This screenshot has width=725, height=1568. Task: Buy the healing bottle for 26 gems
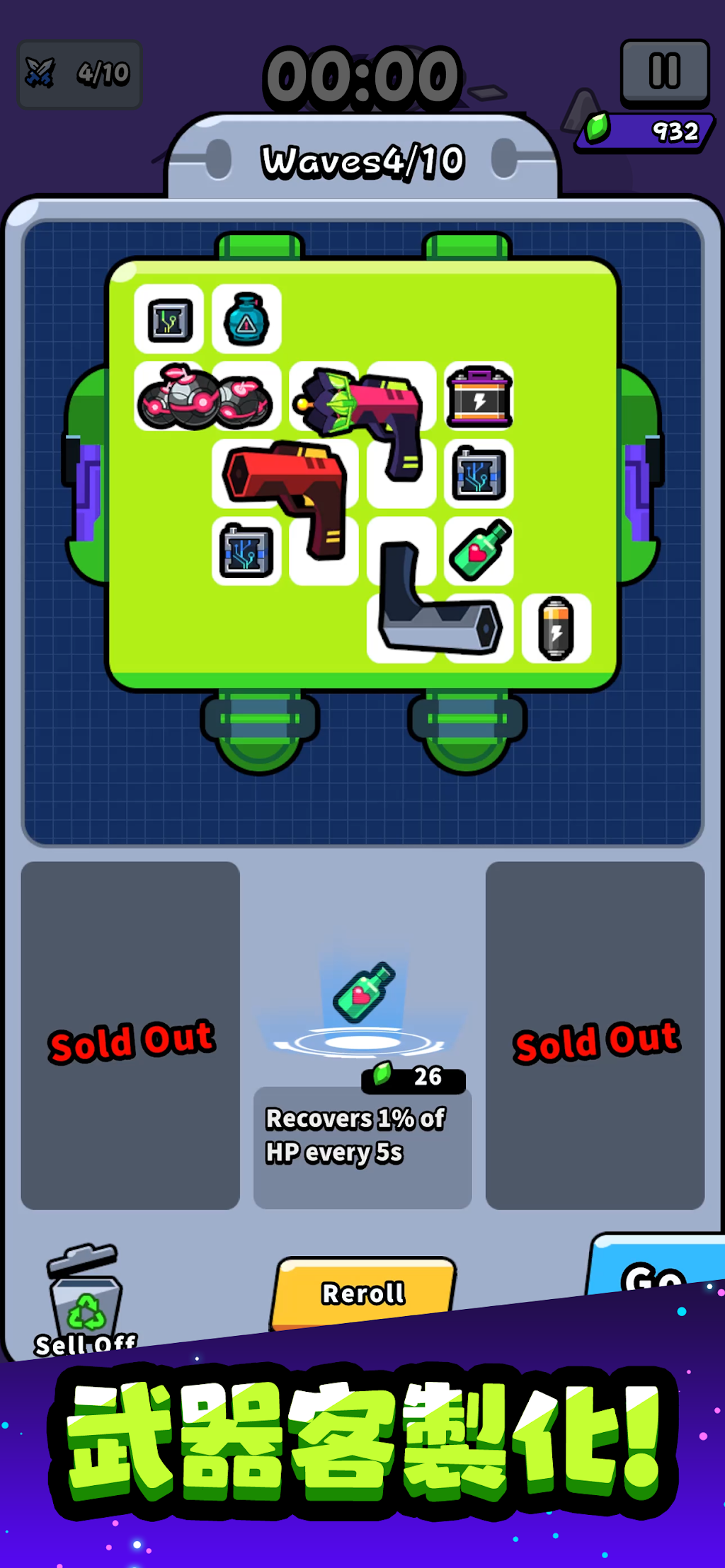click(363, 1035)
